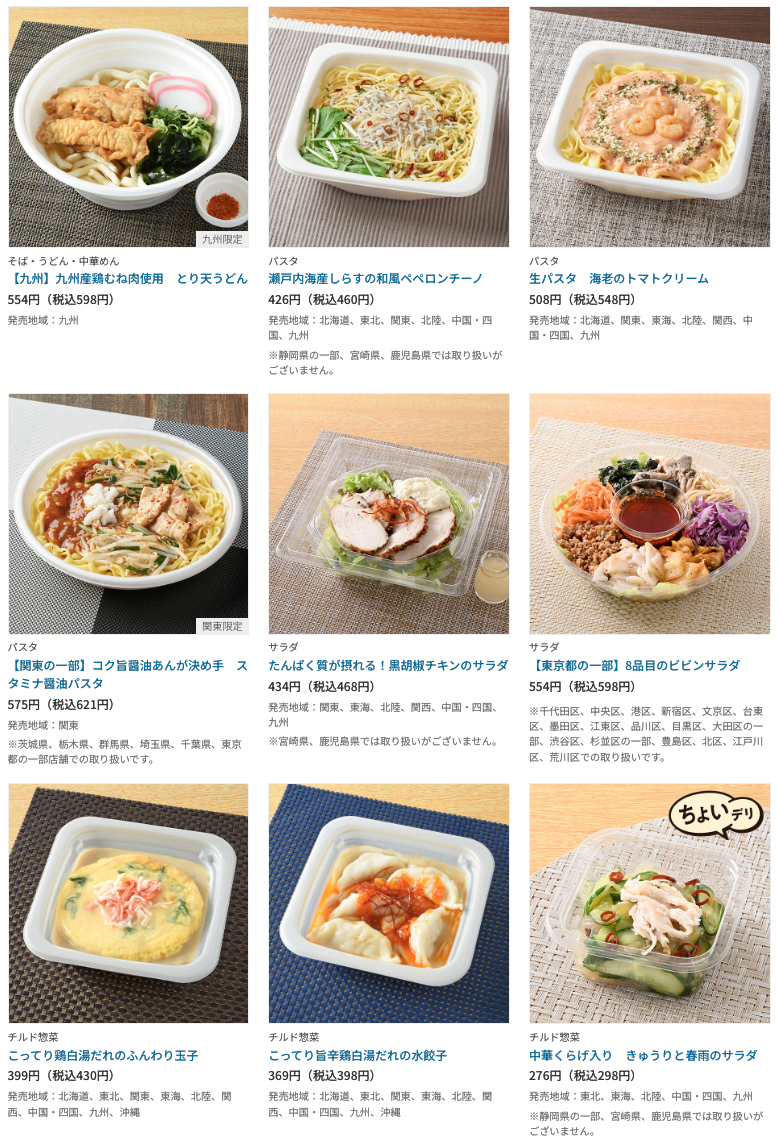
Task: Open the 九州産鶏むね肉使用 とり天うどん product link
Action: point(128,278)
